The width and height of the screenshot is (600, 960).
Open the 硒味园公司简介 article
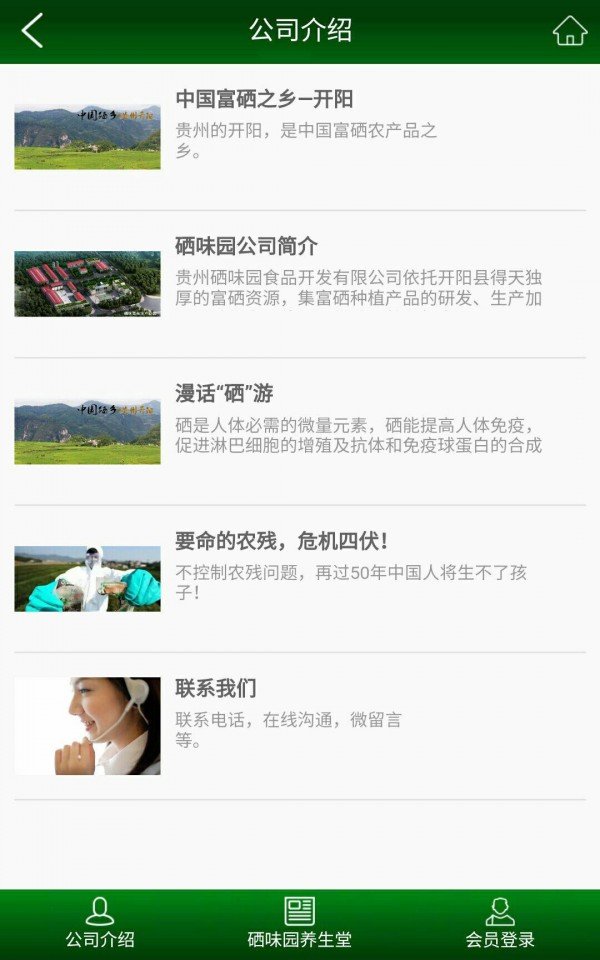point(300,284)
